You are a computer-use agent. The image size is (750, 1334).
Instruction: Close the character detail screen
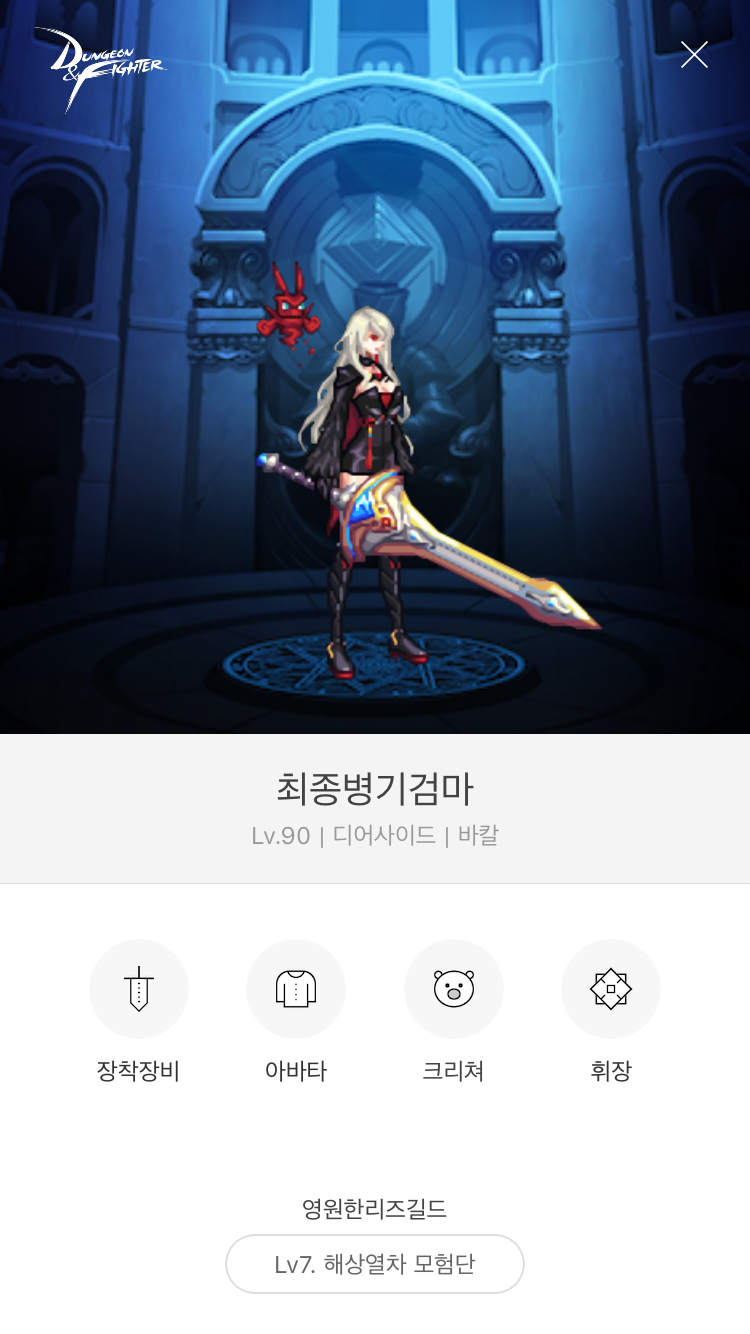pos(694,55)
